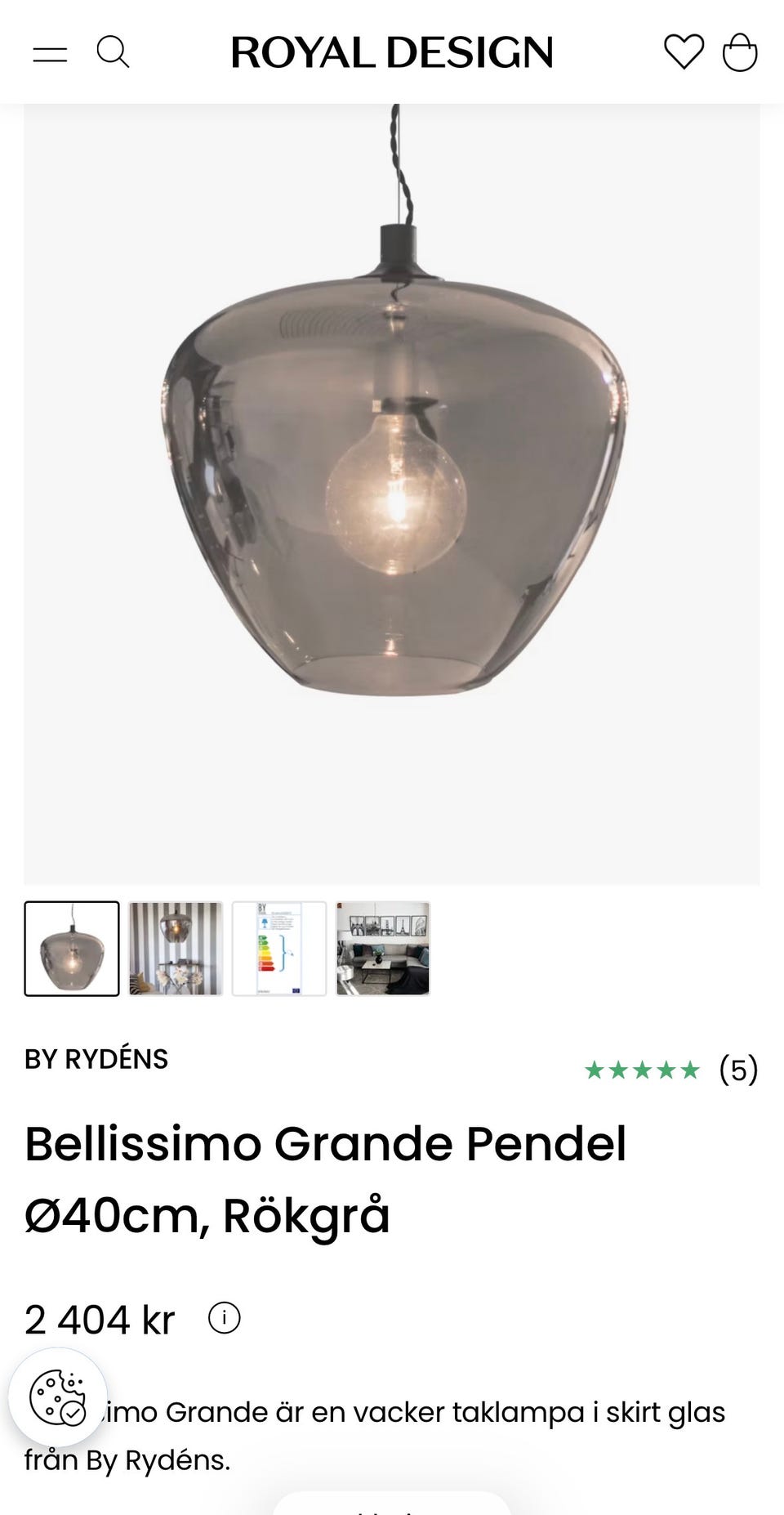Select the striped wallpaper room thumbnail
Image resolution: width=784 pixels, height=1515 pixels.
(176, 949)
